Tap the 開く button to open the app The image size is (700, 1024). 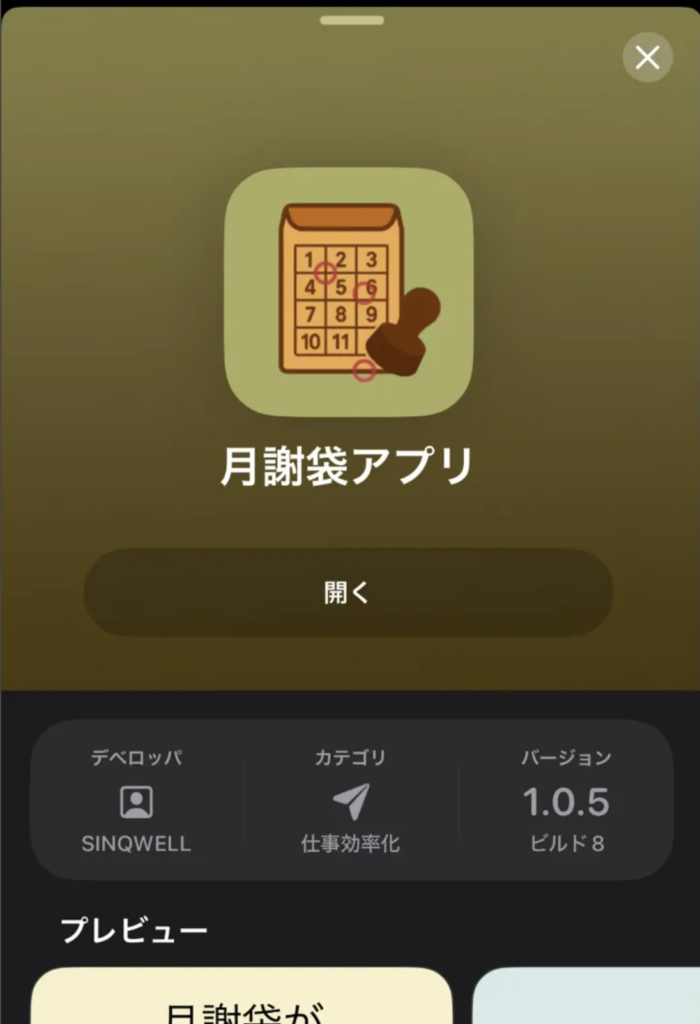pyautogui.click(x=347, y=592)
